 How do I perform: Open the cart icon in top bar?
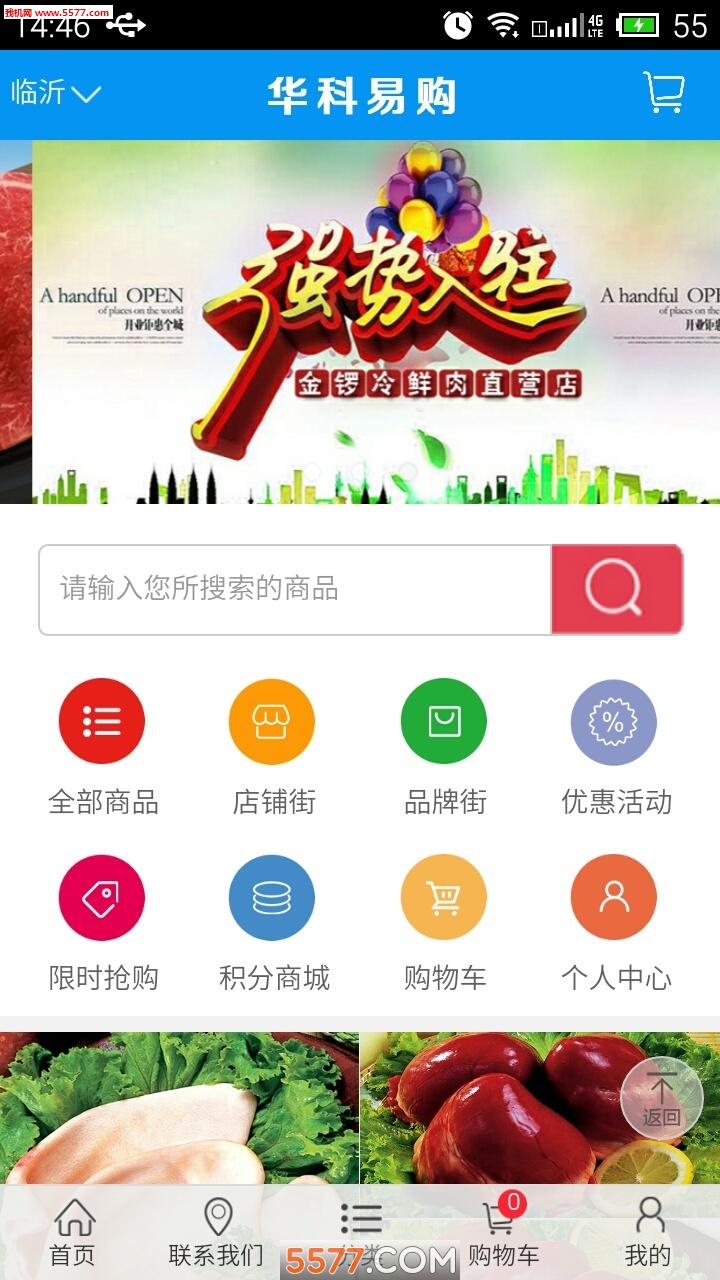[x=663, y=93]
